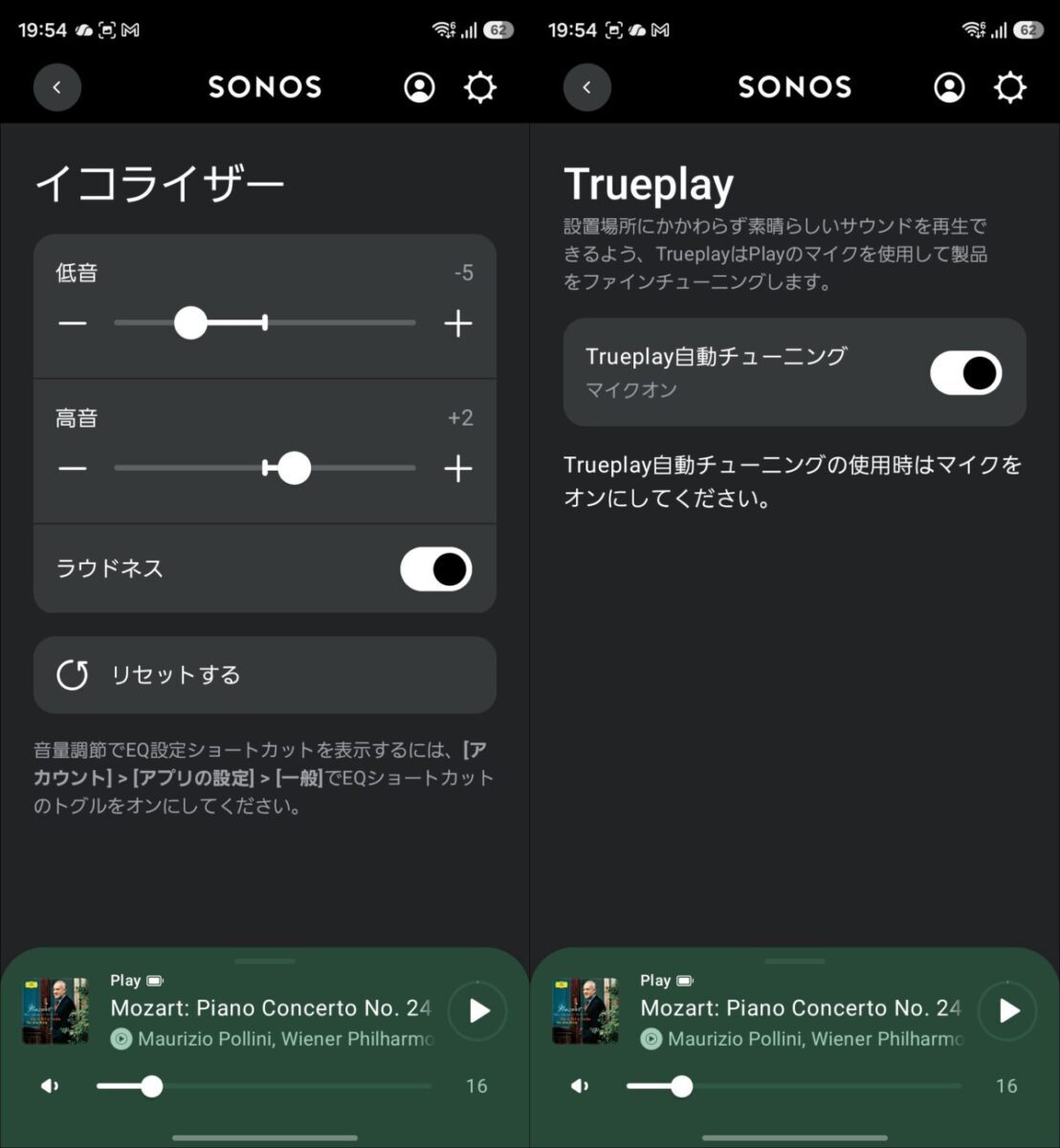This screenshot has width=1060, height=1148.
Task: Tap リセットする to reset equalizer
Action: click(x=265, y=675)
